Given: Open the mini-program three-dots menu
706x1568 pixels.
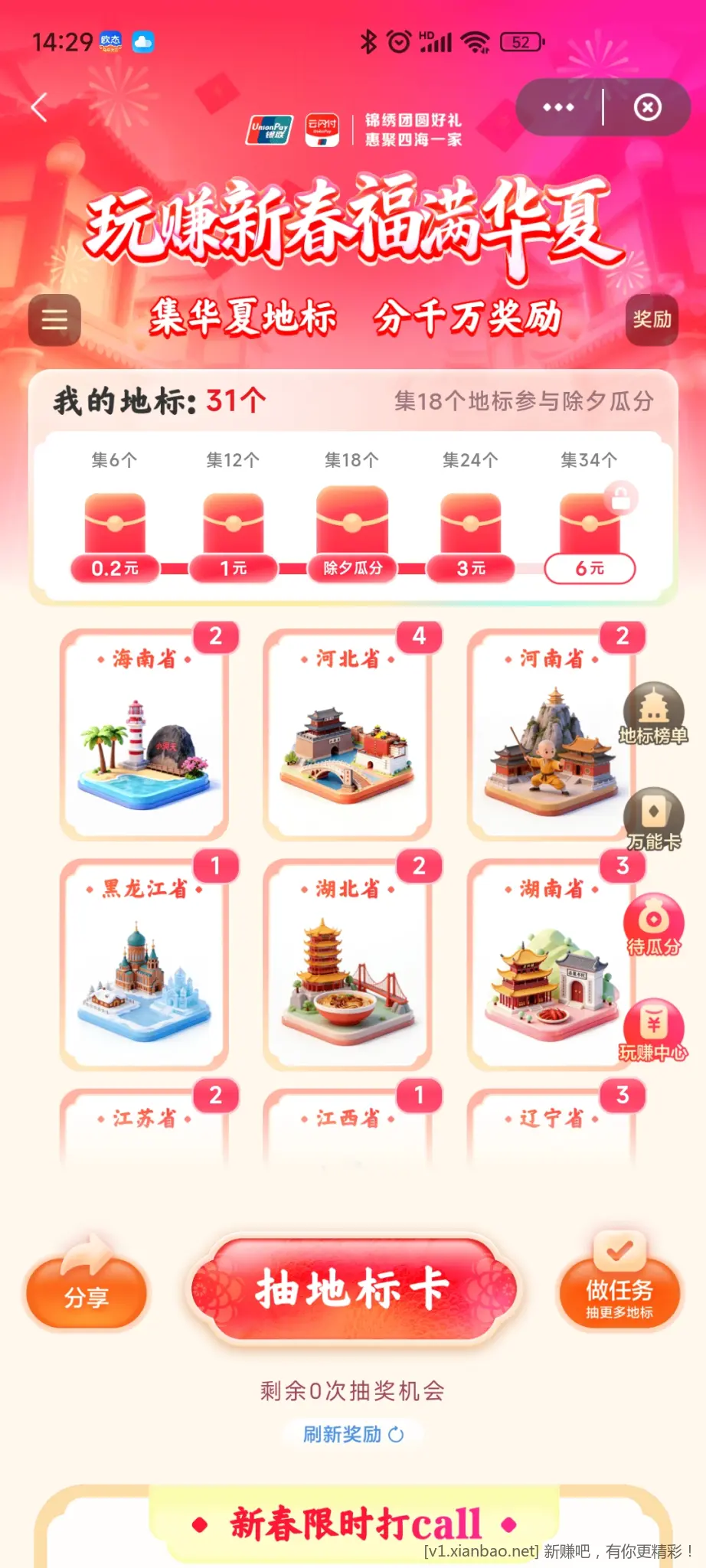Looking at the screenshot, I should click(558, 107).
